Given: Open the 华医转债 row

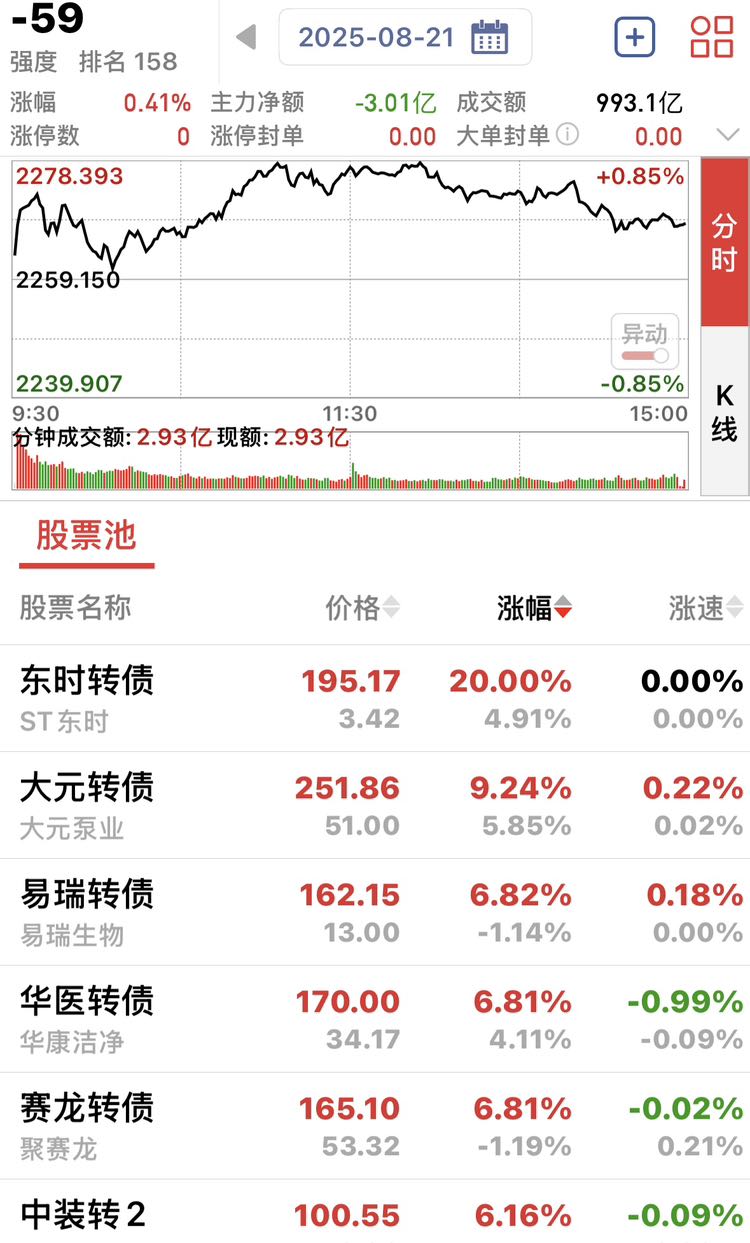Looking at the screenshot, I should coord(375,1019).
